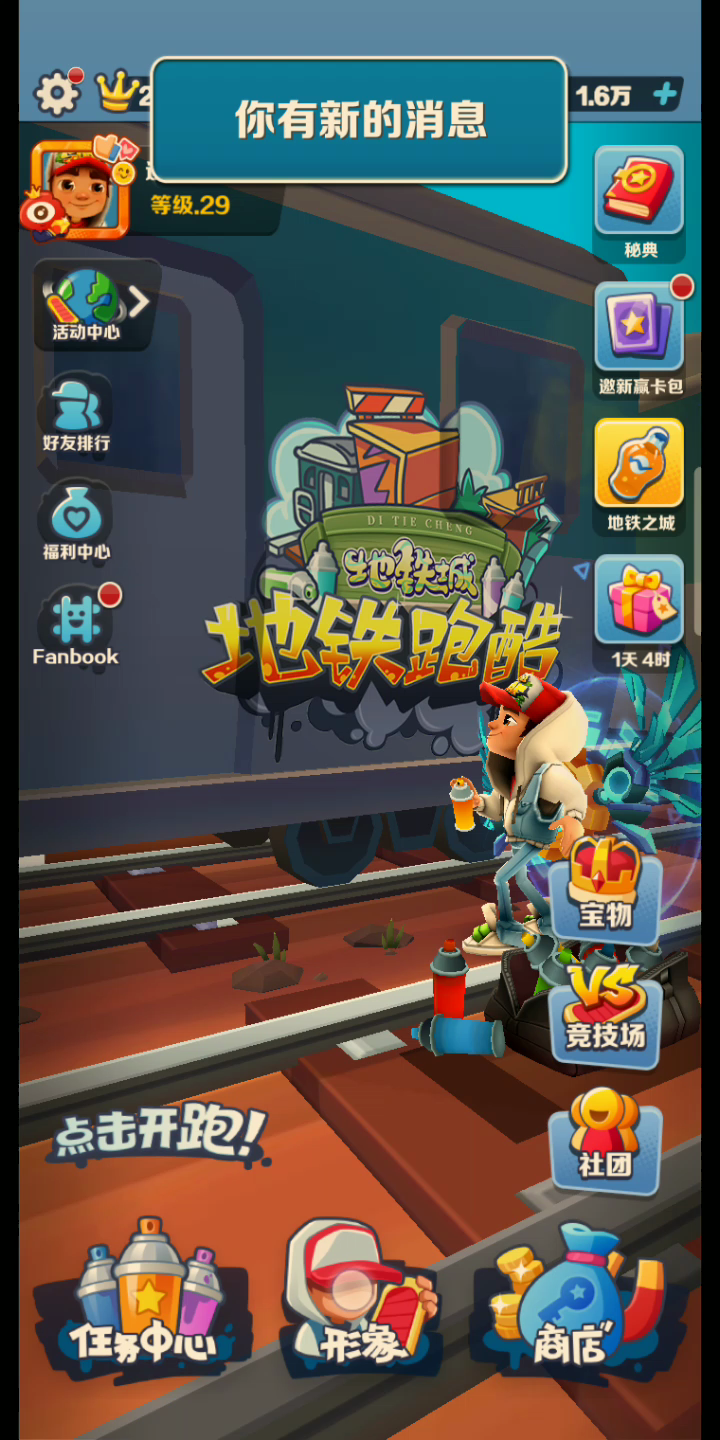720x1440 pixels.
Task: Open the gift box with 1天 4时 timer
Action: [x=639, y=610]
